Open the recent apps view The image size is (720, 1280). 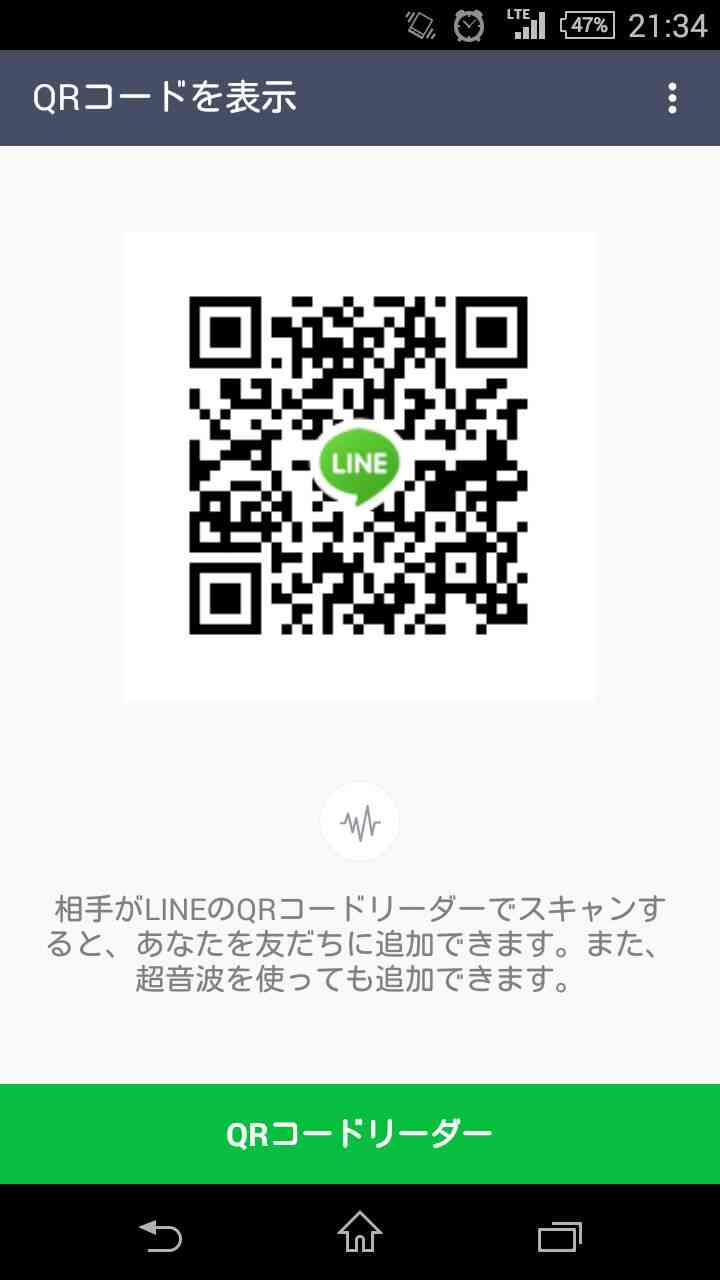point(559,1235)
